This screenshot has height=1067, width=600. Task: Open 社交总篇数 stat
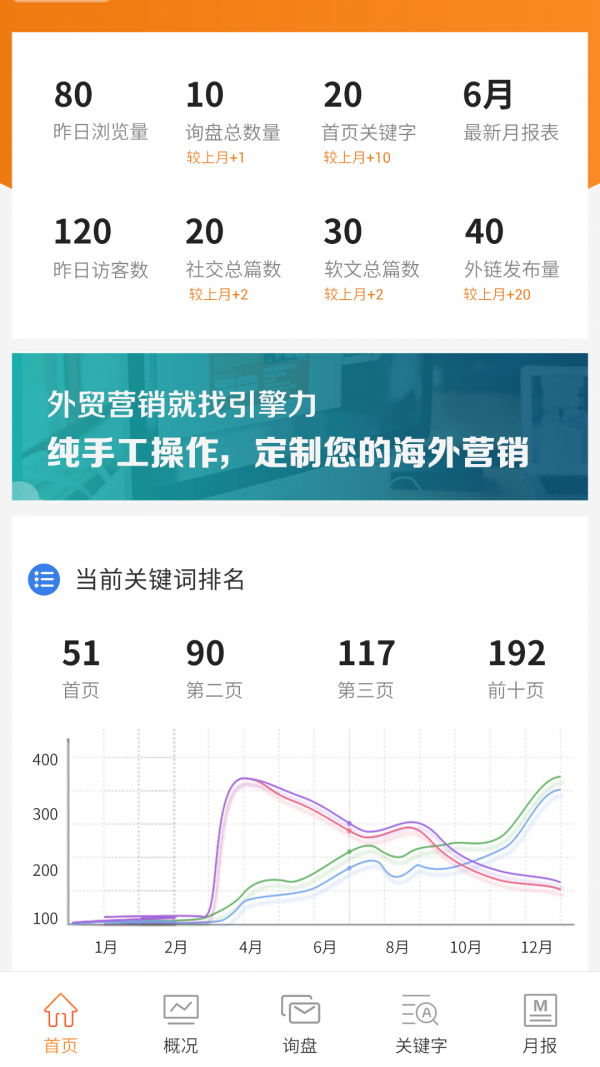(x=232, y=259)
